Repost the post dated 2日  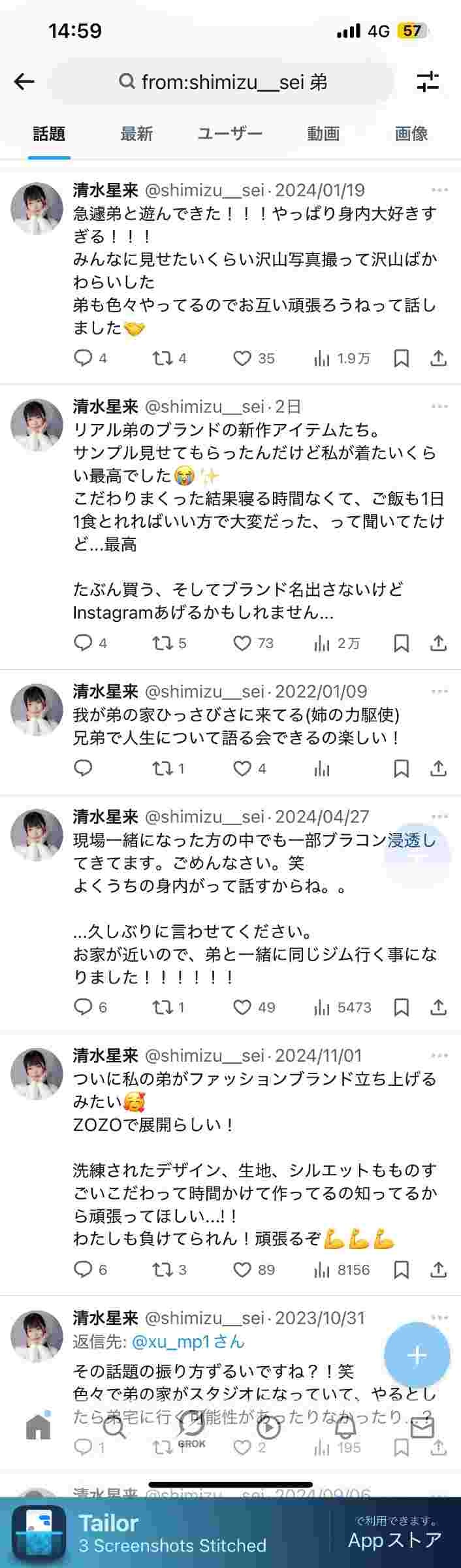[x=162, y=643]
